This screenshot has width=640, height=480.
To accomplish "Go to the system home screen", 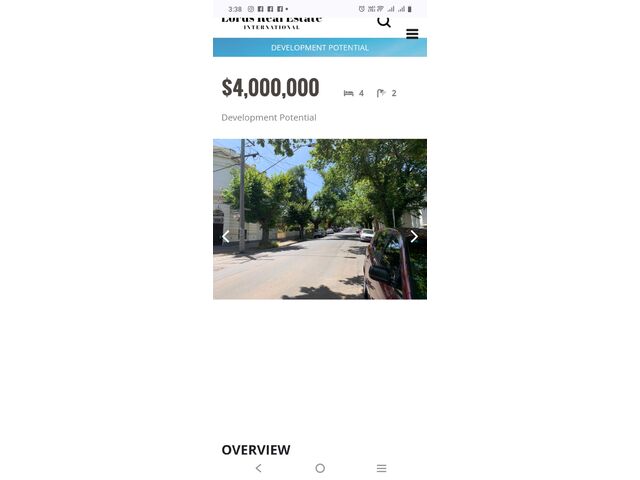I will (x=320, y=468).
